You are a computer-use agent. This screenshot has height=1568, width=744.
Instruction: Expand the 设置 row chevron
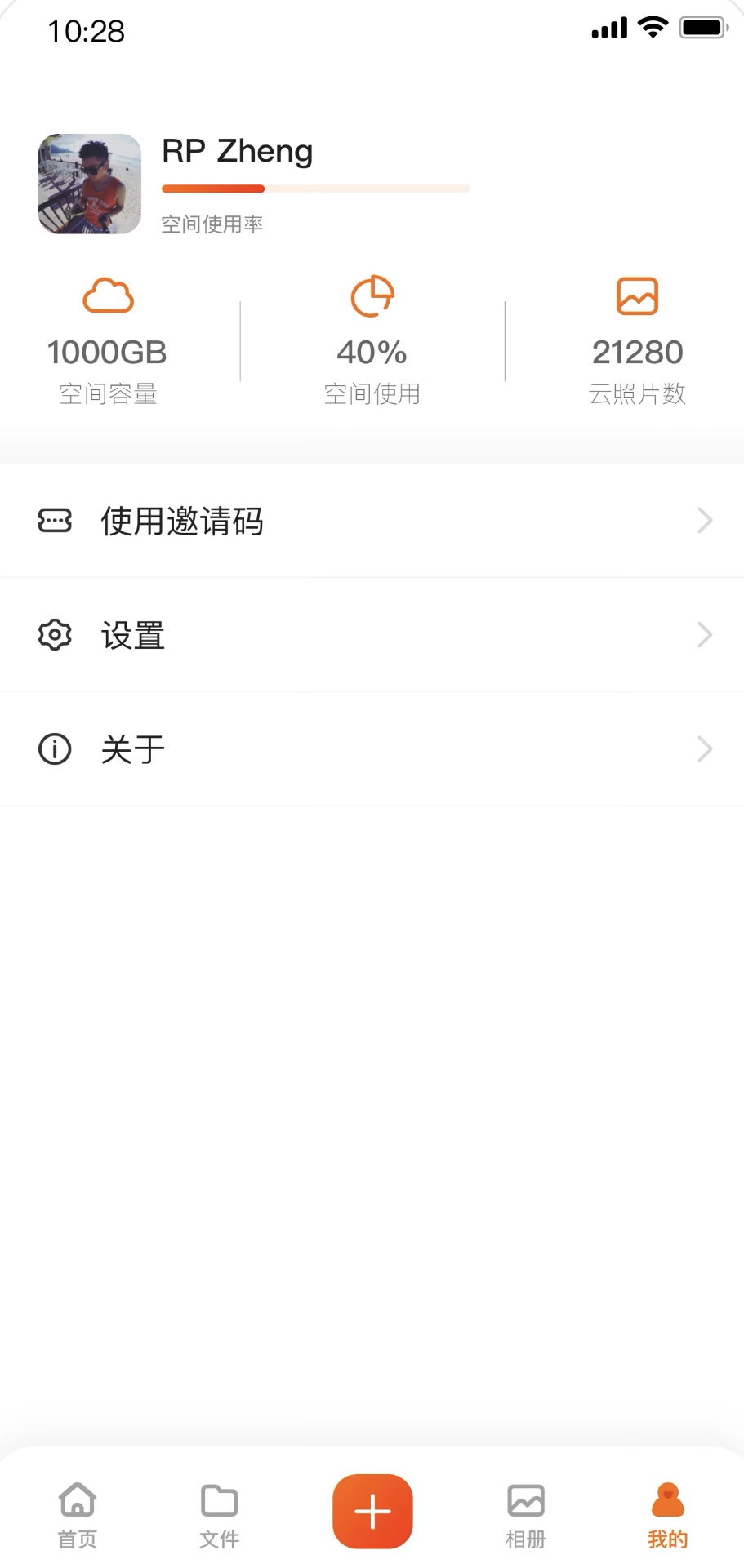[704, 635]
